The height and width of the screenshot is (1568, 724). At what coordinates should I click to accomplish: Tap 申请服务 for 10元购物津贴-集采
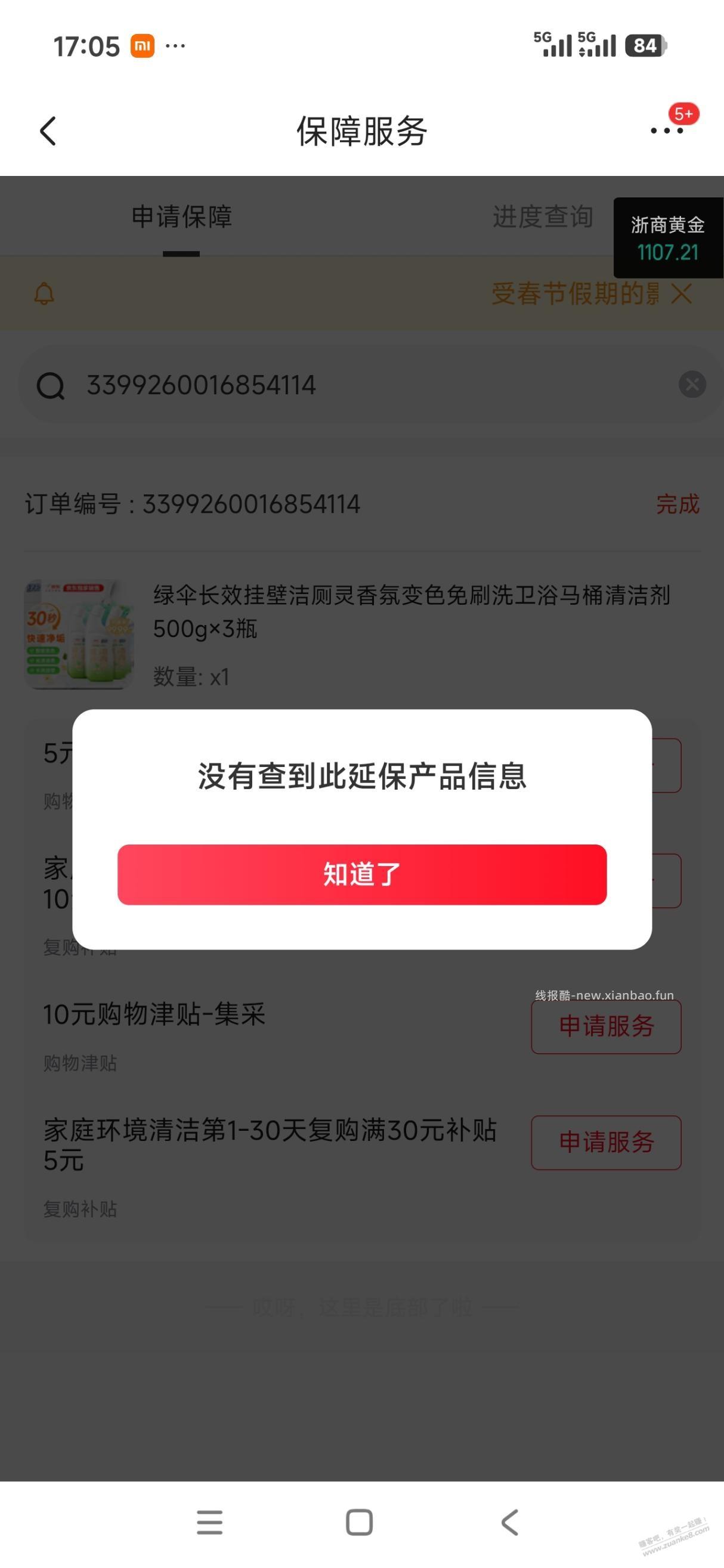tap(606, 1027)
